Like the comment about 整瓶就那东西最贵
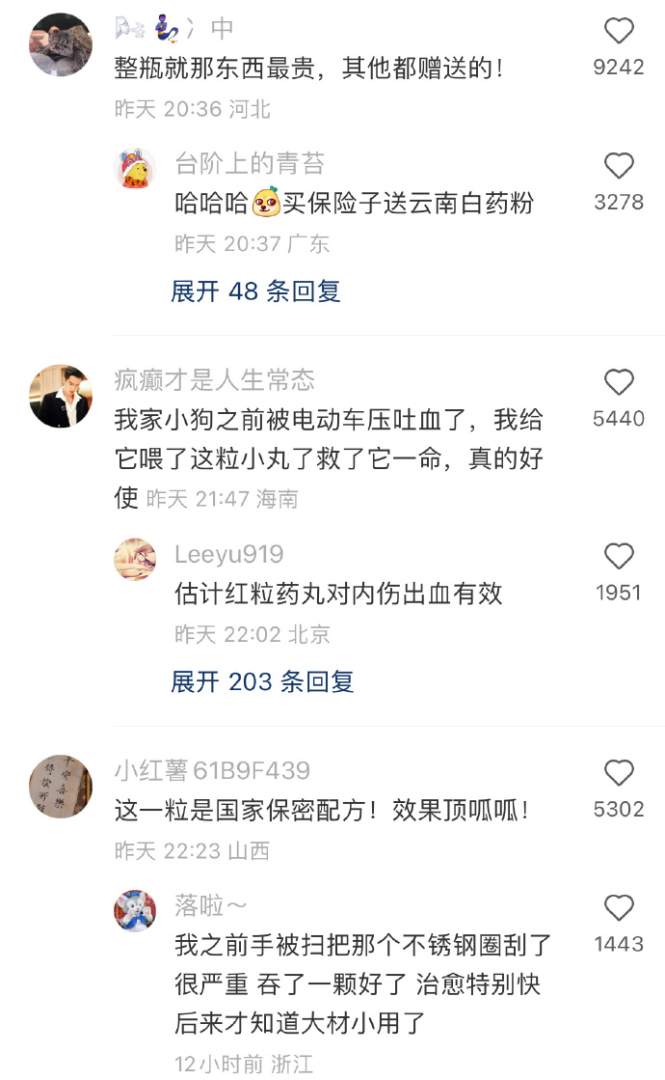Screen dimensions: 665x1080 click(x=619, y=32)
